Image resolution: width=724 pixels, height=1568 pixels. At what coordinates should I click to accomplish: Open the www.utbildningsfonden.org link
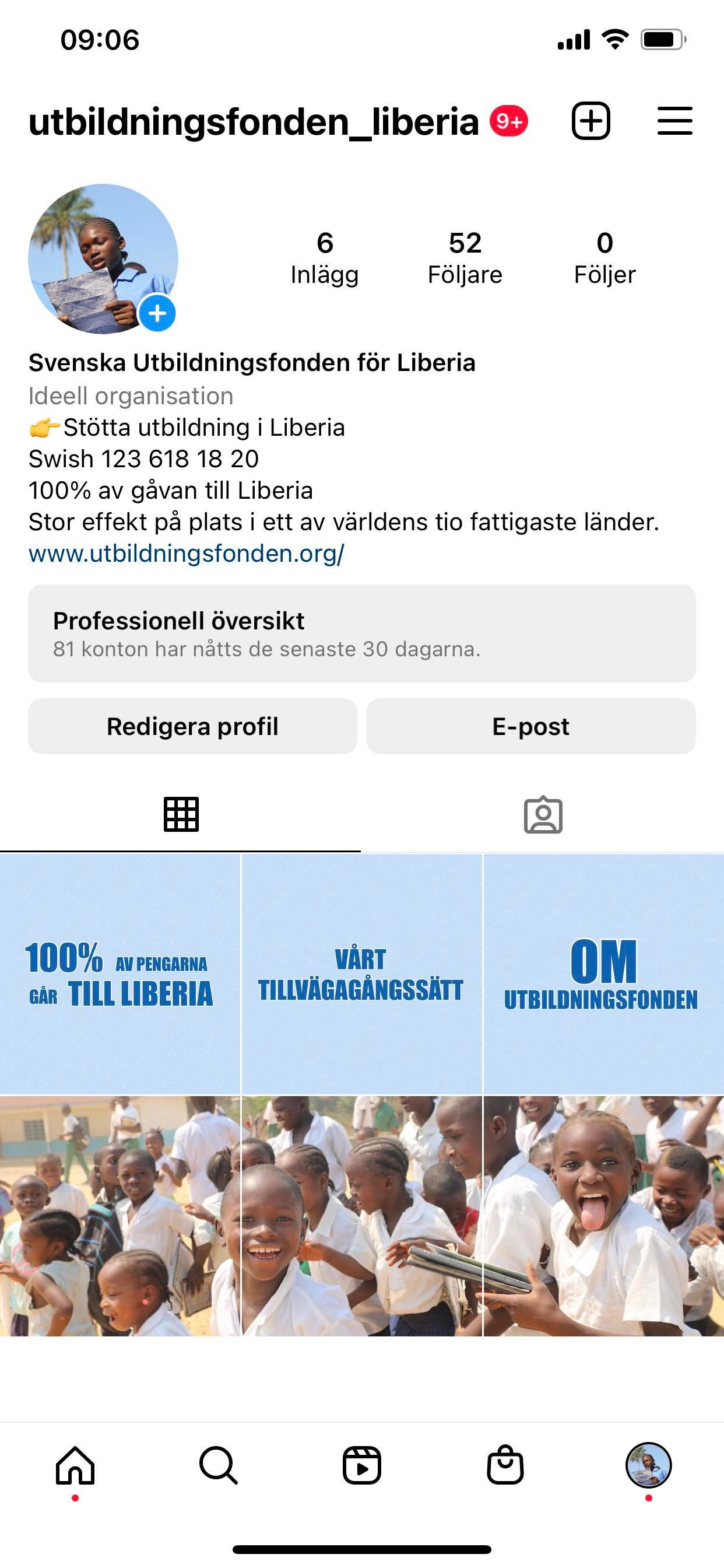[x=186, y=554]
